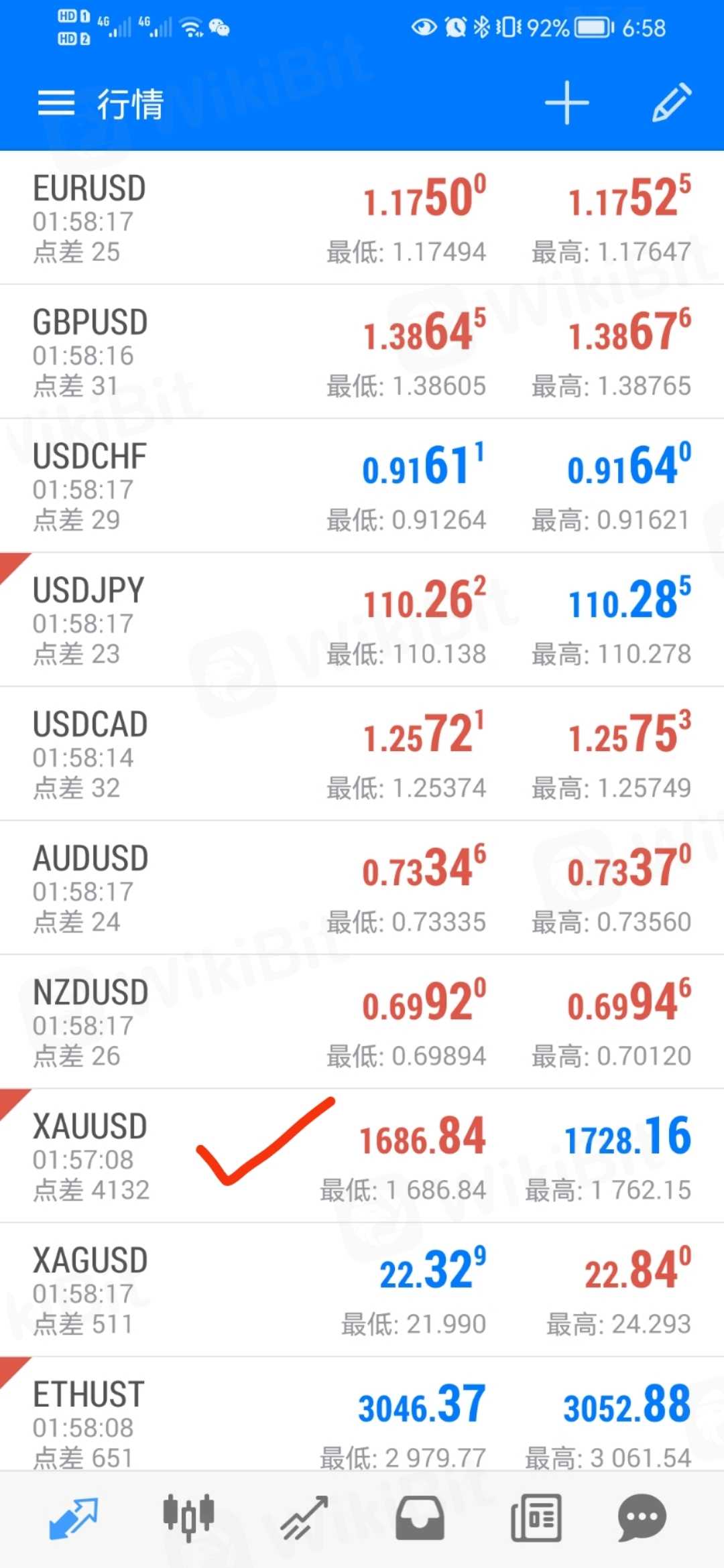Open the NZDUSD quote row
The image size is (724, 1568).
362,1021
